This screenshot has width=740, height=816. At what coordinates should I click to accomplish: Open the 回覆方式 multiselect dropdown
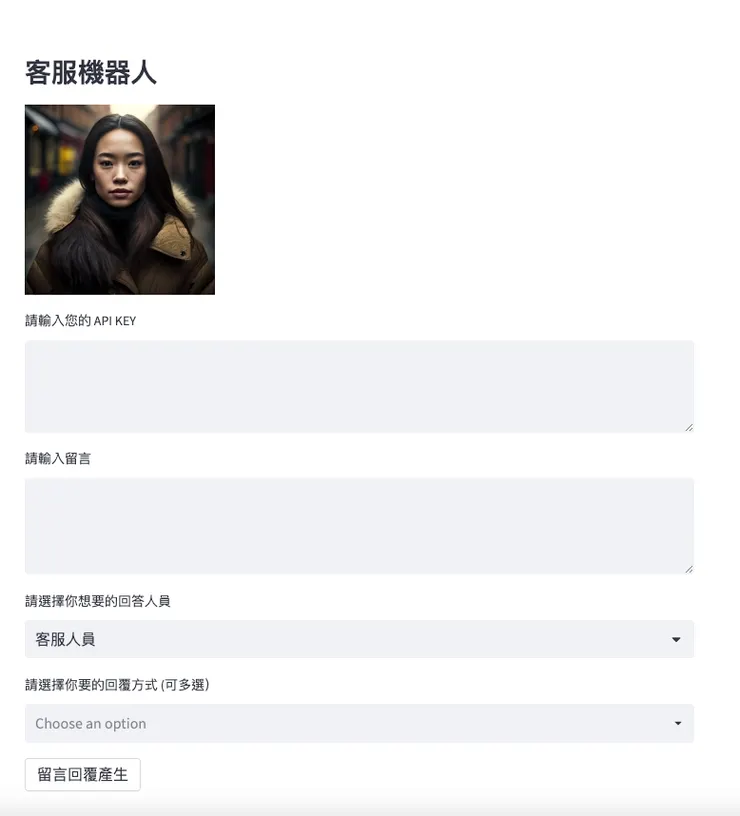[360, 723]
